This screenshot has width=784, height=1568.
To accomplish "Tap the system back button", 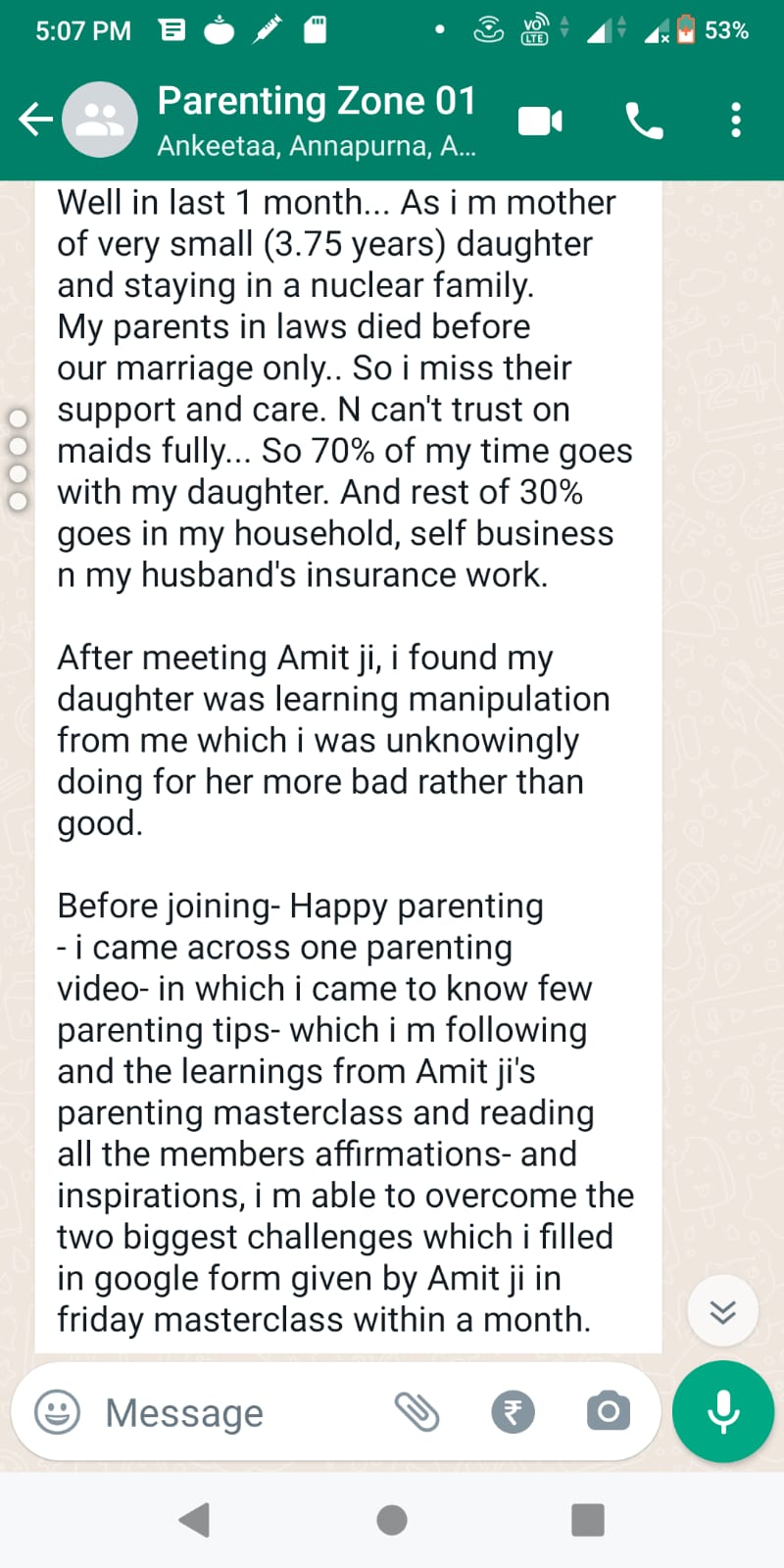I will [x=194, y=1520].
